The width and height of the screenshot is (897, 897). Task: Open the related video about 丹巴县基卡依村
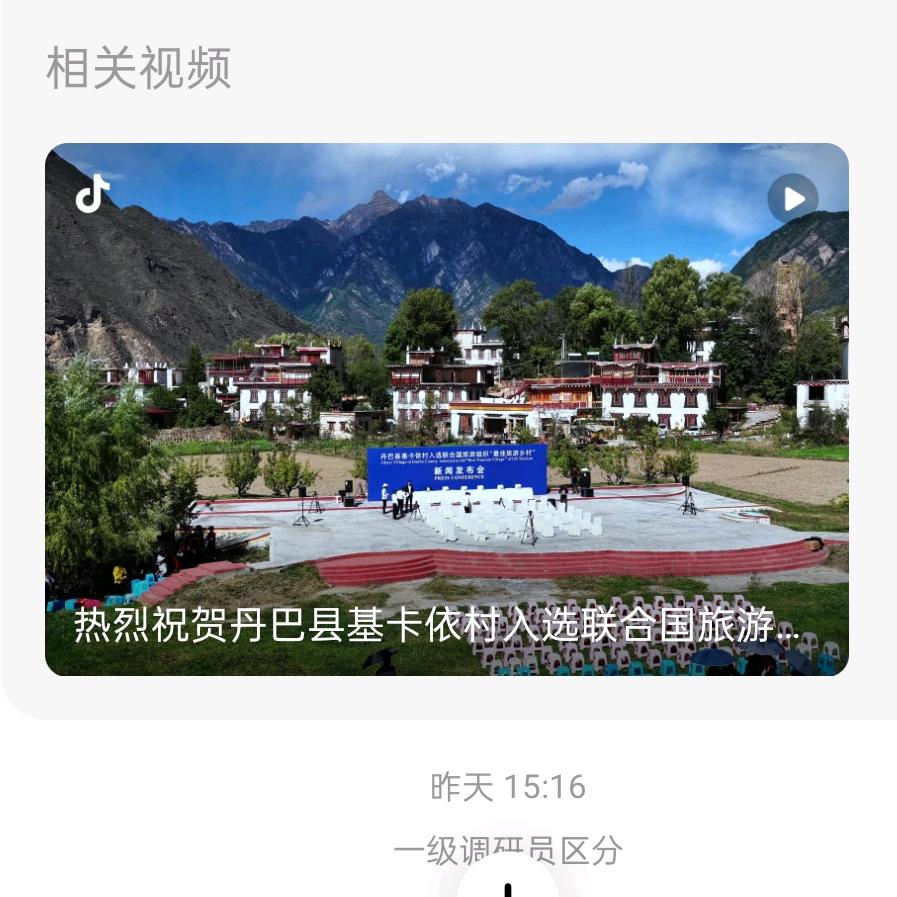pos(446,410)
